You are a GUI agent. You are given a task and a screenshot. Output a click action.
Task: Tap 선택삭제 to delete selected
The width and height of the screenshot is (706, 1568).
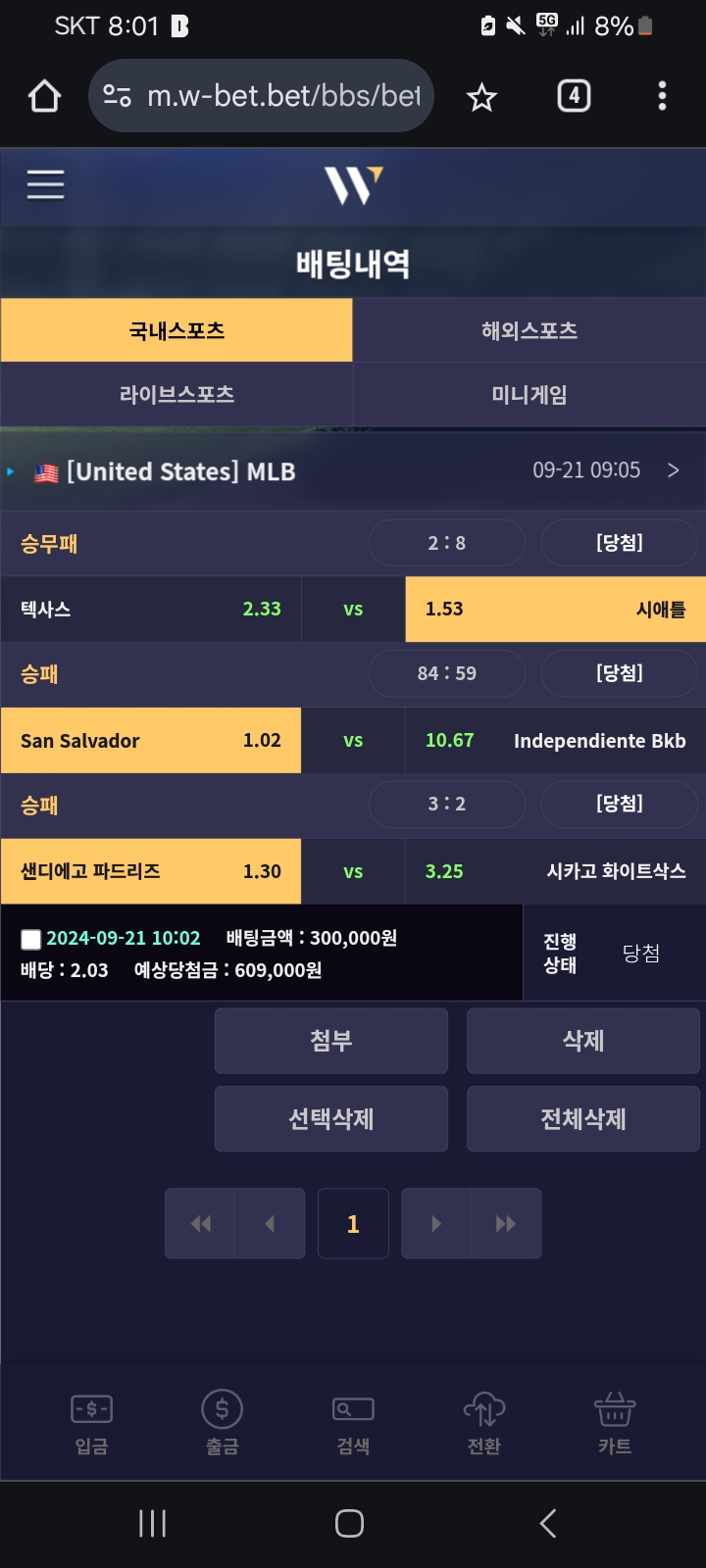pos(331,1118)
